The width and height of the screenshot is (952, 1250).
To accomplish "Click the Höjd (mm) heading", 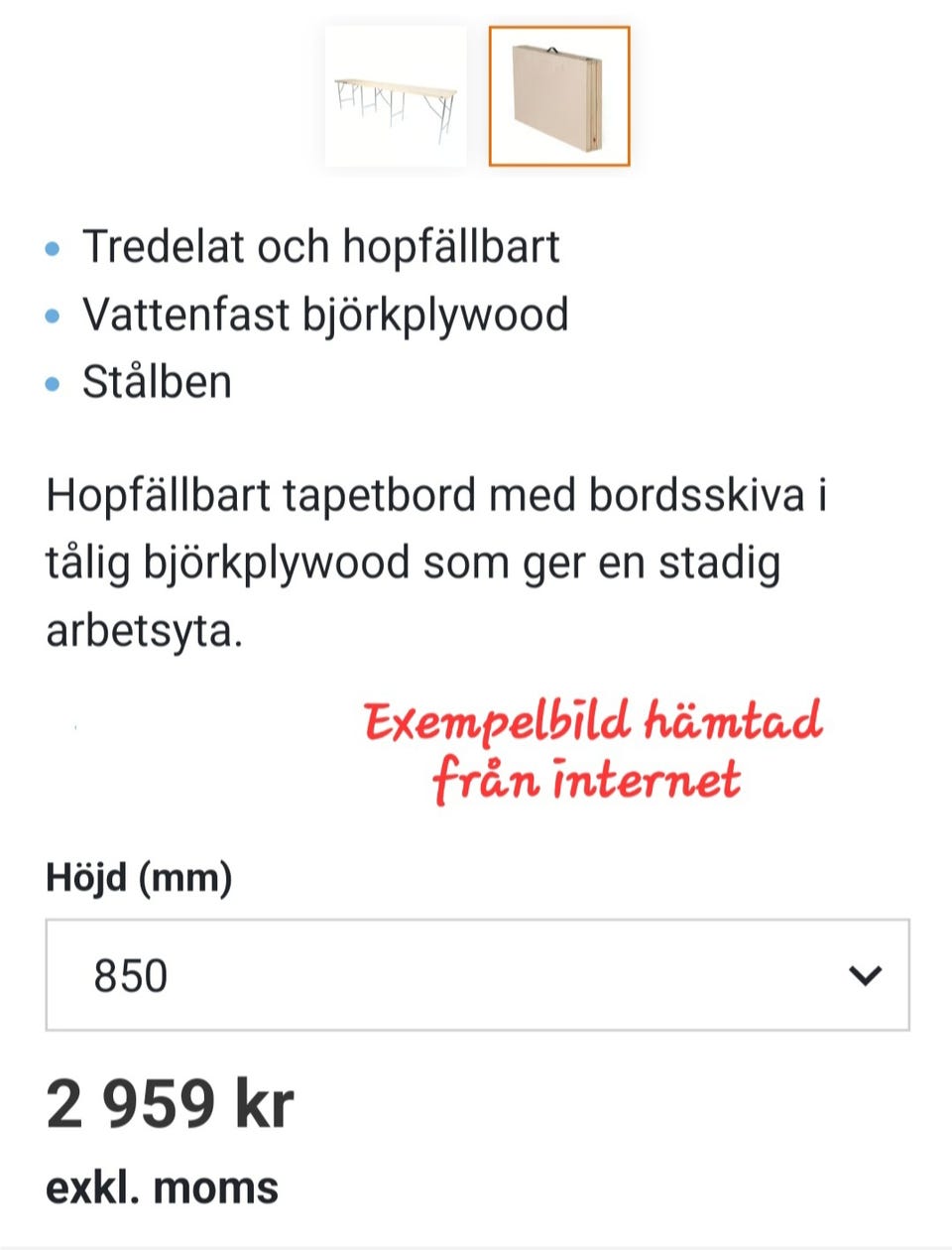I will click(139, 877).
